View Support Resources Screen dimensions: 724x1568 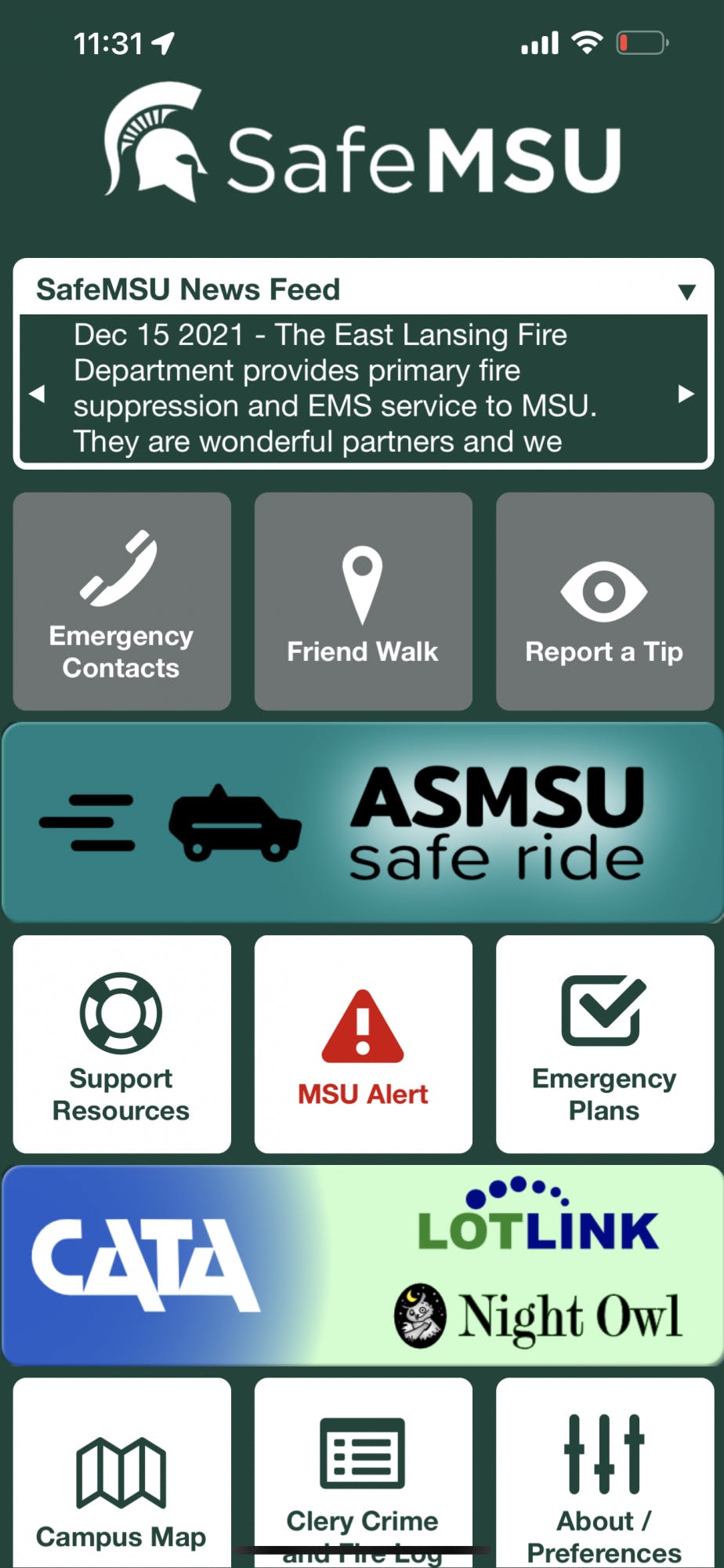point(122,1044)
